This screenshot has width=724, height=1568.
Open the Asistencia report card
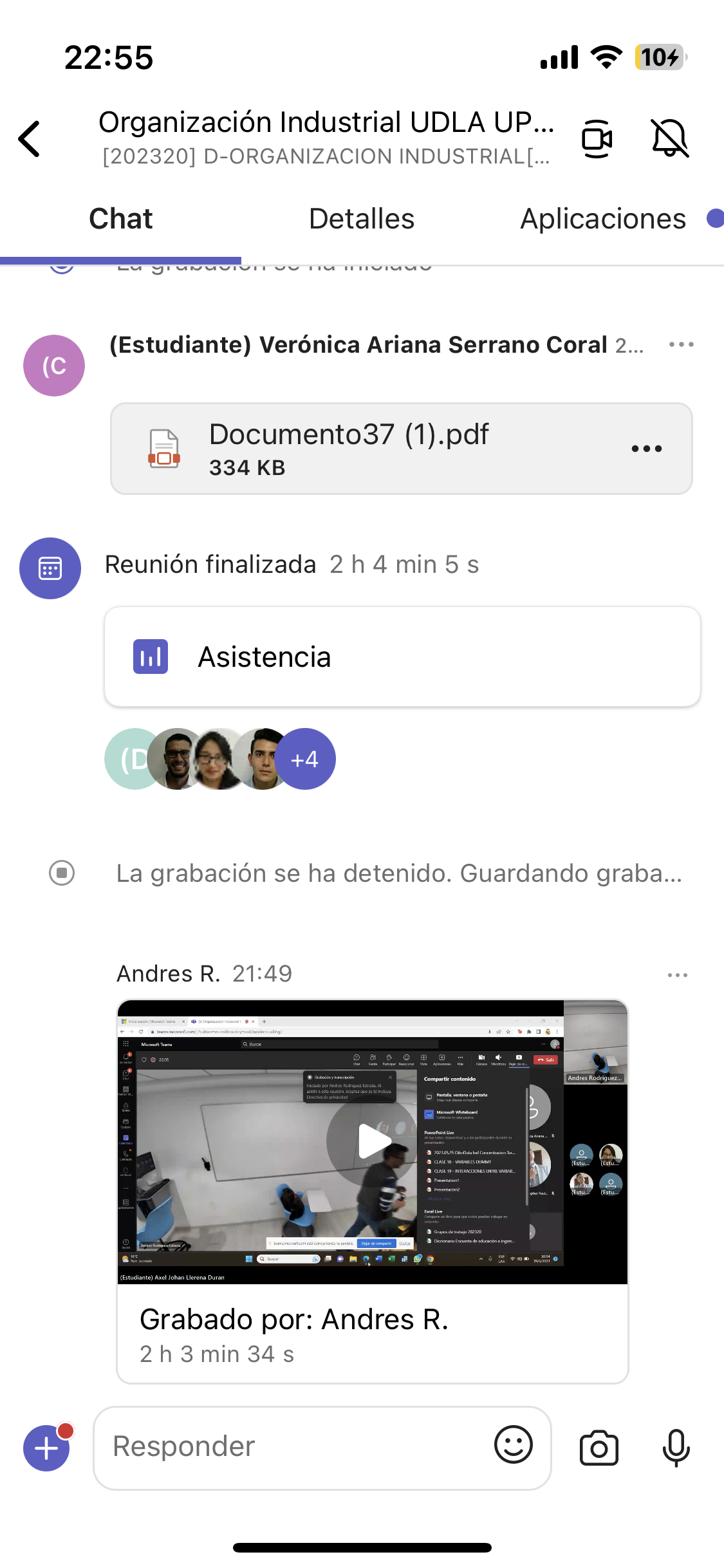(x=402, y=657)
